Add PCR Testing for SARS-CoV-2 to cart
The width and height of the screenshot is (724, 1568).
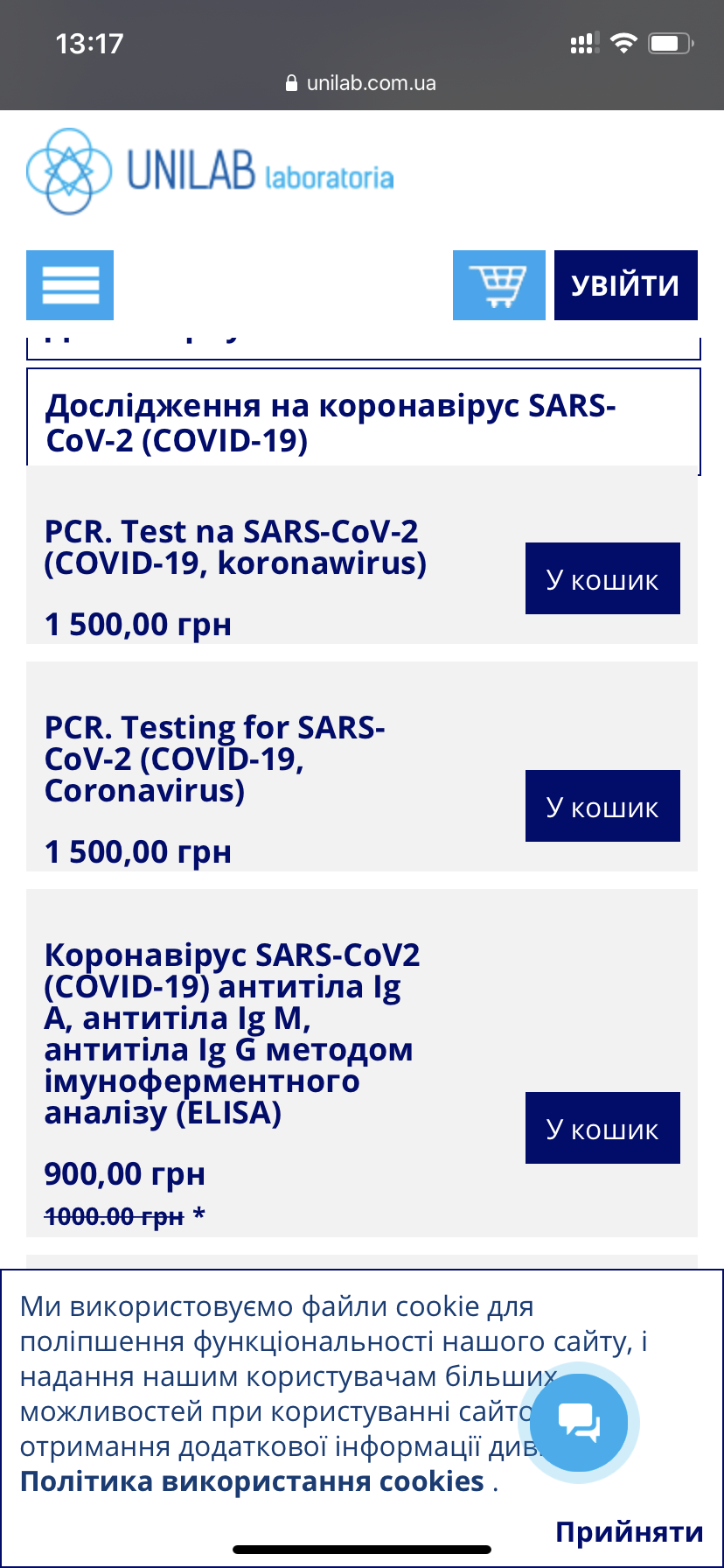[602, 806]
